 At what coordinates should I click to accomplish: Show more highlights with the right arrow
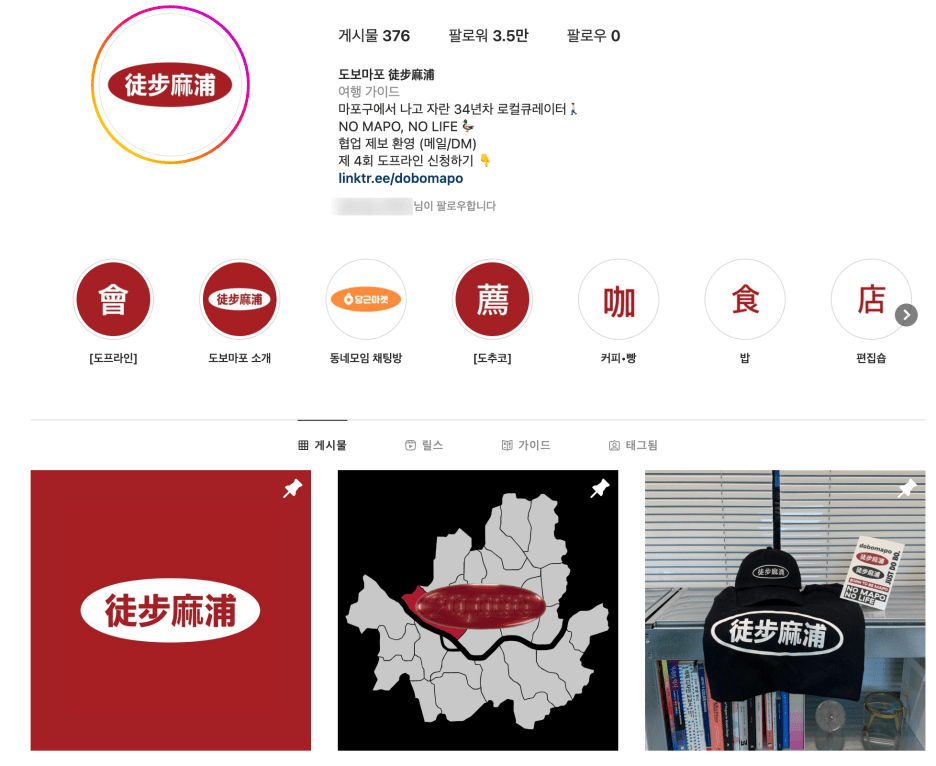(x=906, y=315)
